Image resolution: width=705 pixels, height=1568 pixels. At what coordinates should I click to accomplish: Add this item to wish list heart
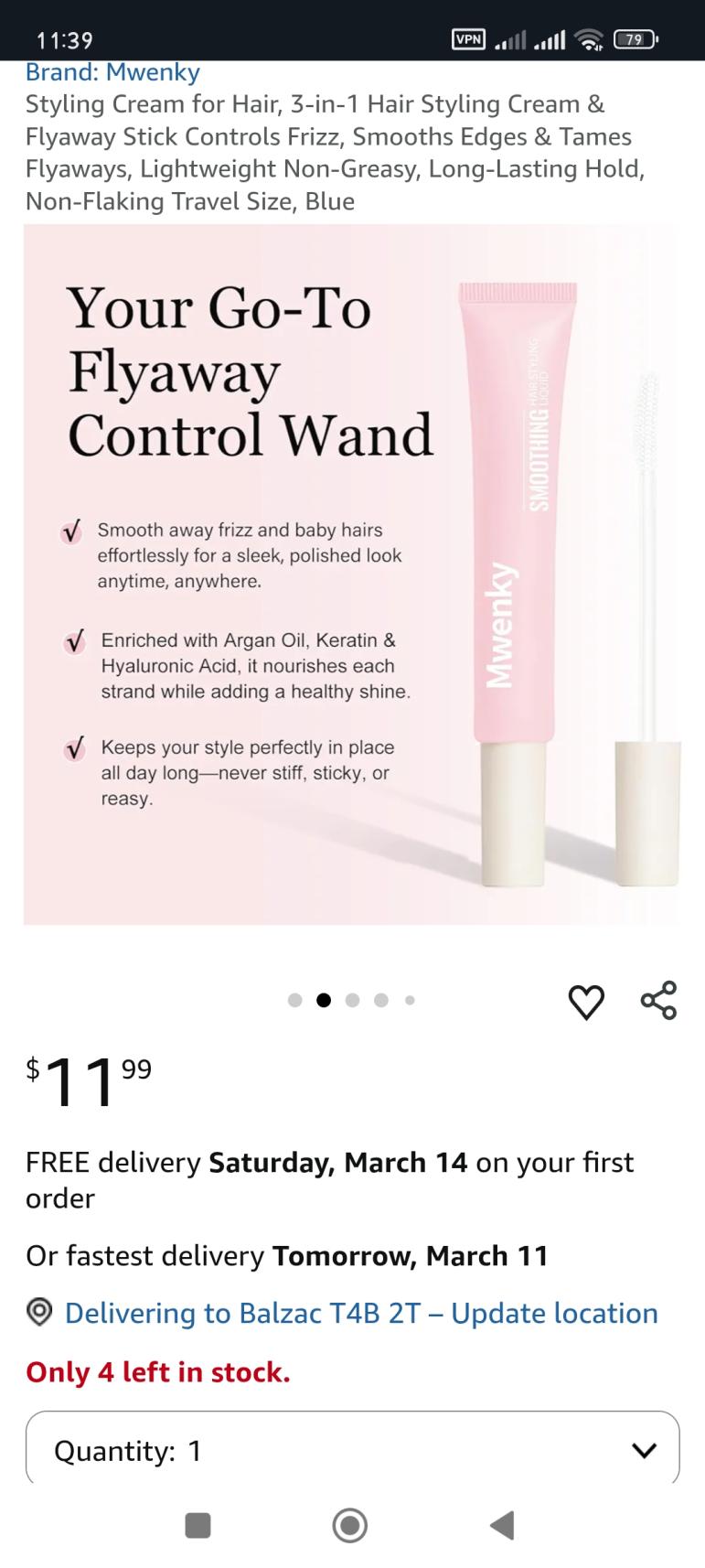point(586,1002)
